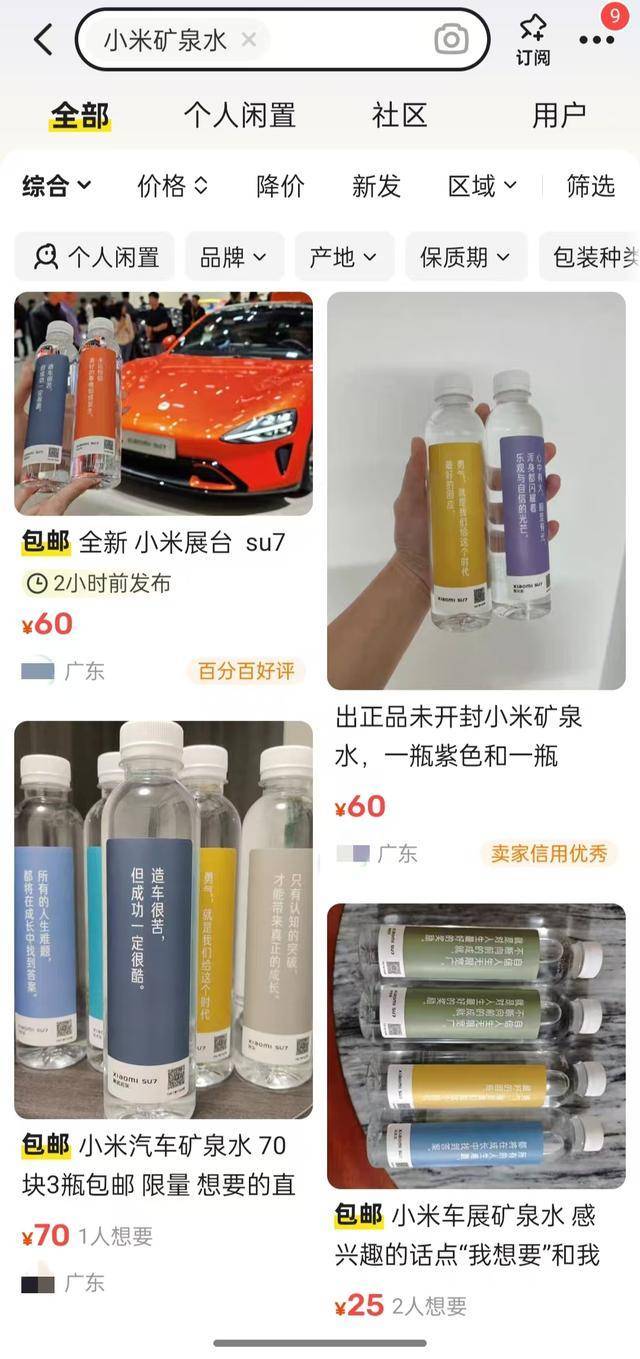The image size is (640, 1359).
Task: Select the 个人闲置 filter chip
Action: [x=95, y=257]
